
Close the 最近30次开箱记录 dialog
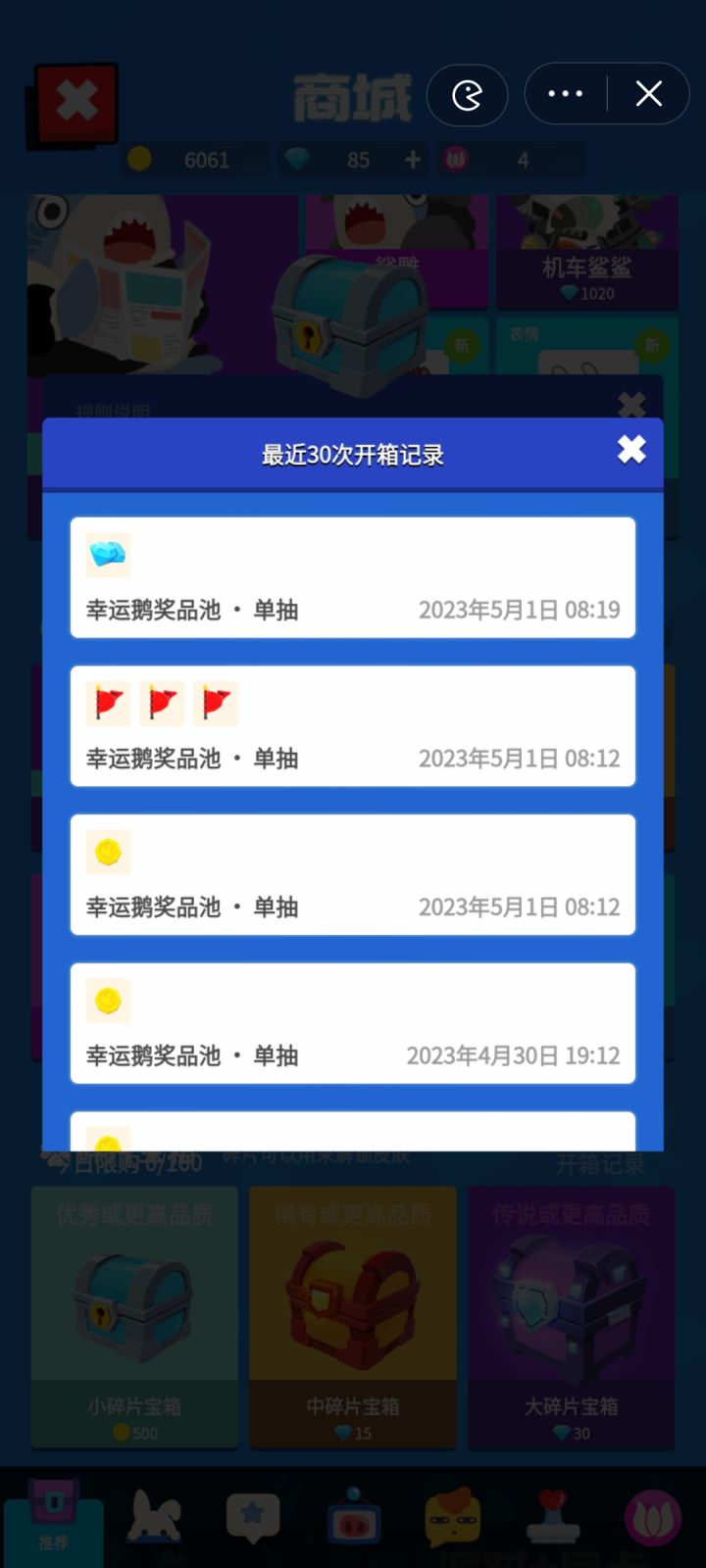[630, 450]
